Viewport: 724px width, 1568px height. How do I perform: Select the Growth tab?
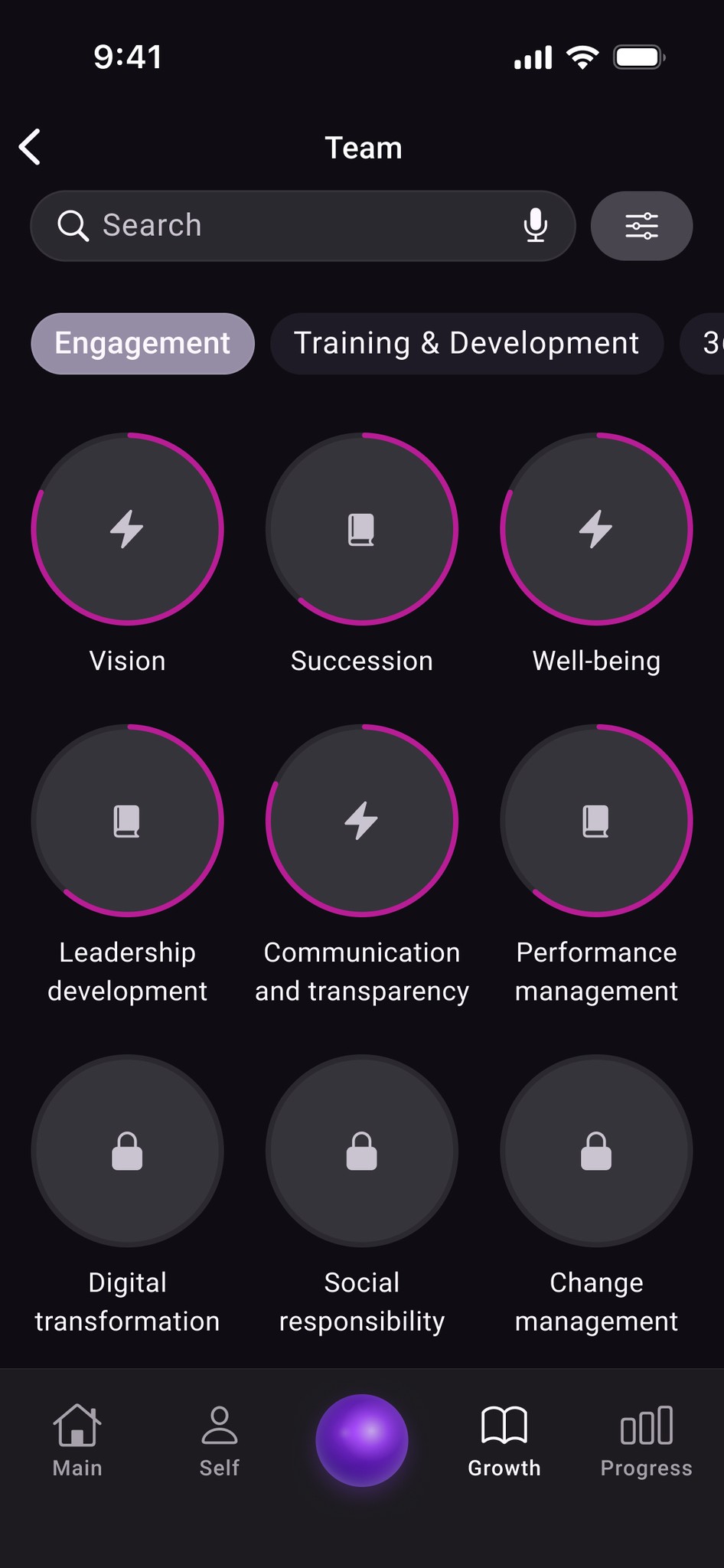click(x=504, y=1440)
